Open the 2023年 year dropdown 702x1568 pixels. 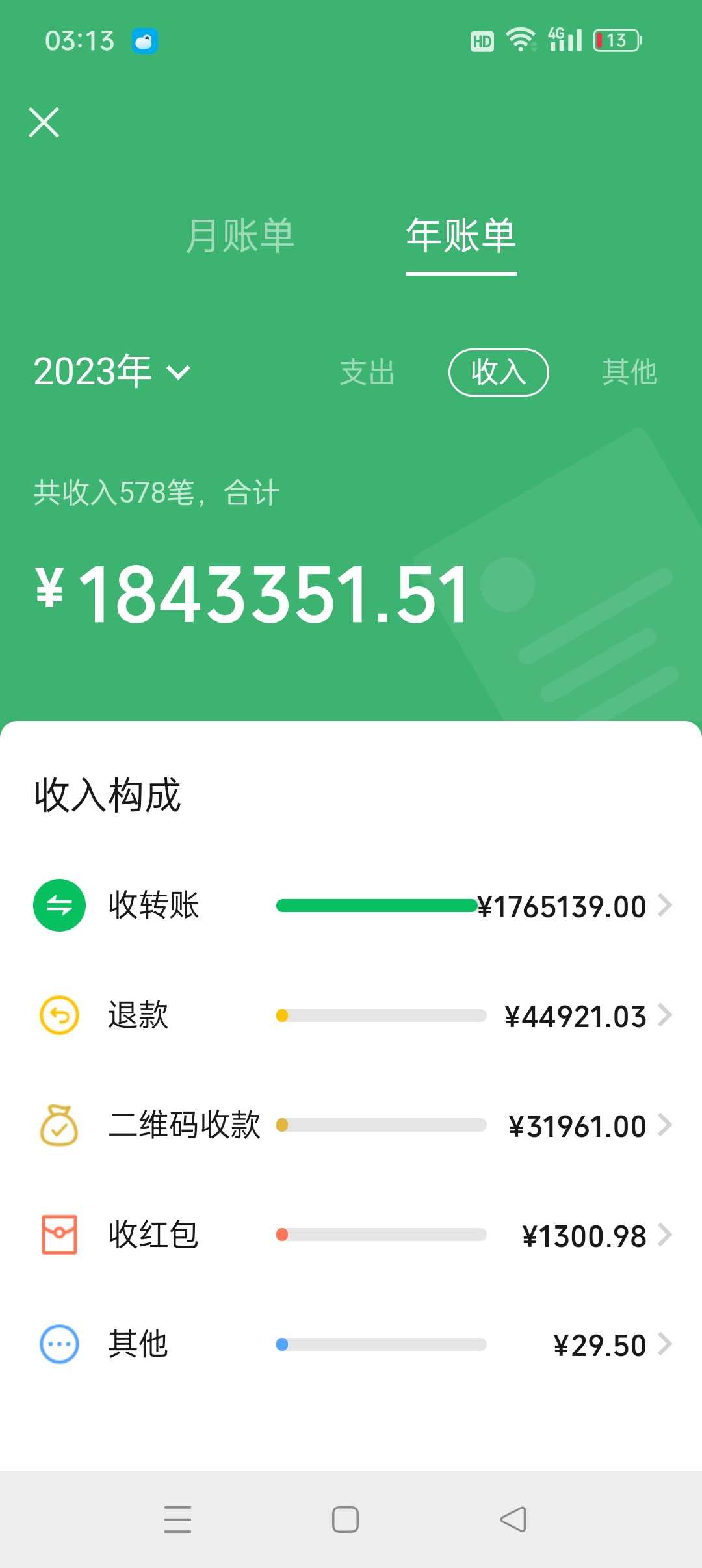coord(112,372)
